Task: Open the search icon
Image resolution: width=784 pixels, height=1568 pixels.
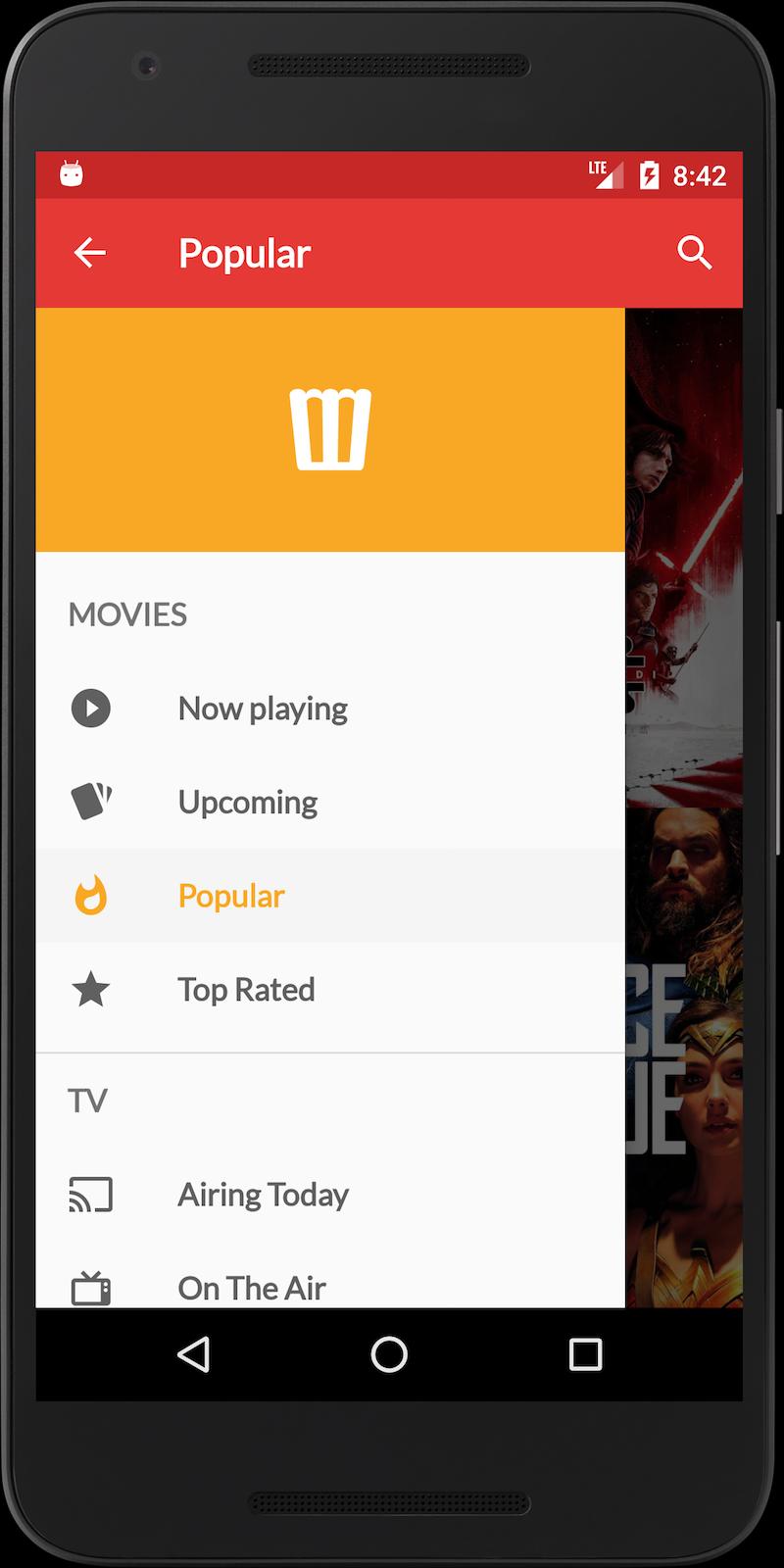Action: tap(694, 253)
